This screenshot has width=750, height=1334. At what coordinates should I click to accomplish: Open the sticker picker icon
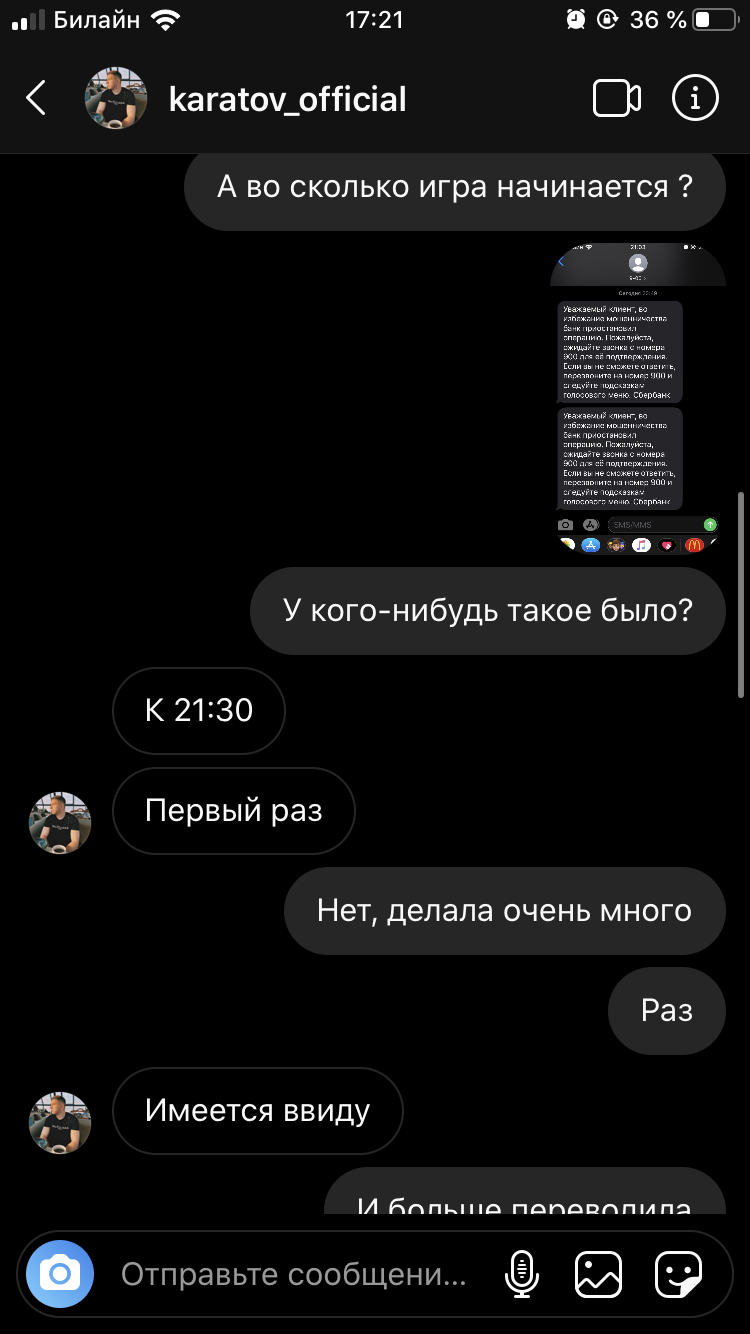coord(678,1274)
